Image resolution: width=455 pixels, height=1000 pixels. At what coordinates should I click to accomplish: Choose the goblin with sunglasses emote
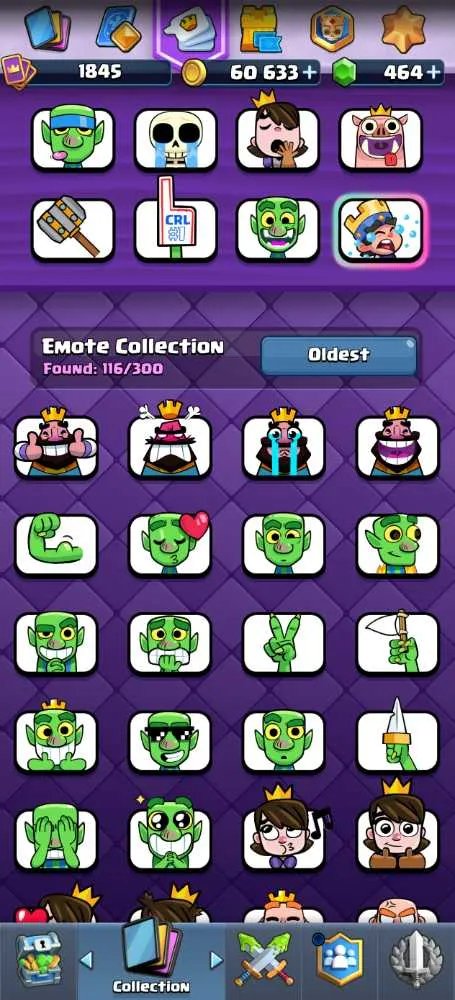coord(170,741)
